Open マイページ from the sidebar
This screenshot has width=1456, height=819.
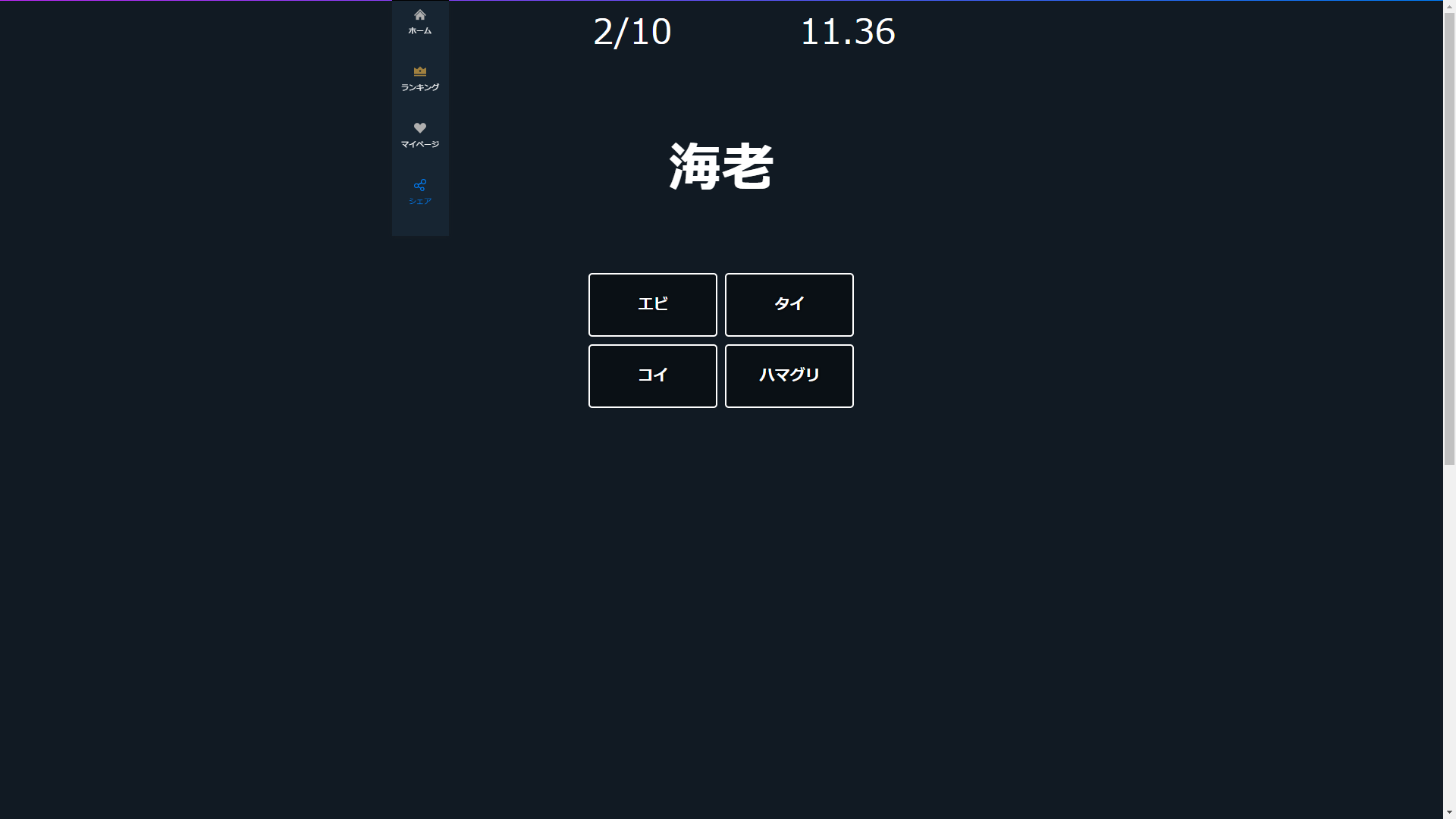click(419, 135)
